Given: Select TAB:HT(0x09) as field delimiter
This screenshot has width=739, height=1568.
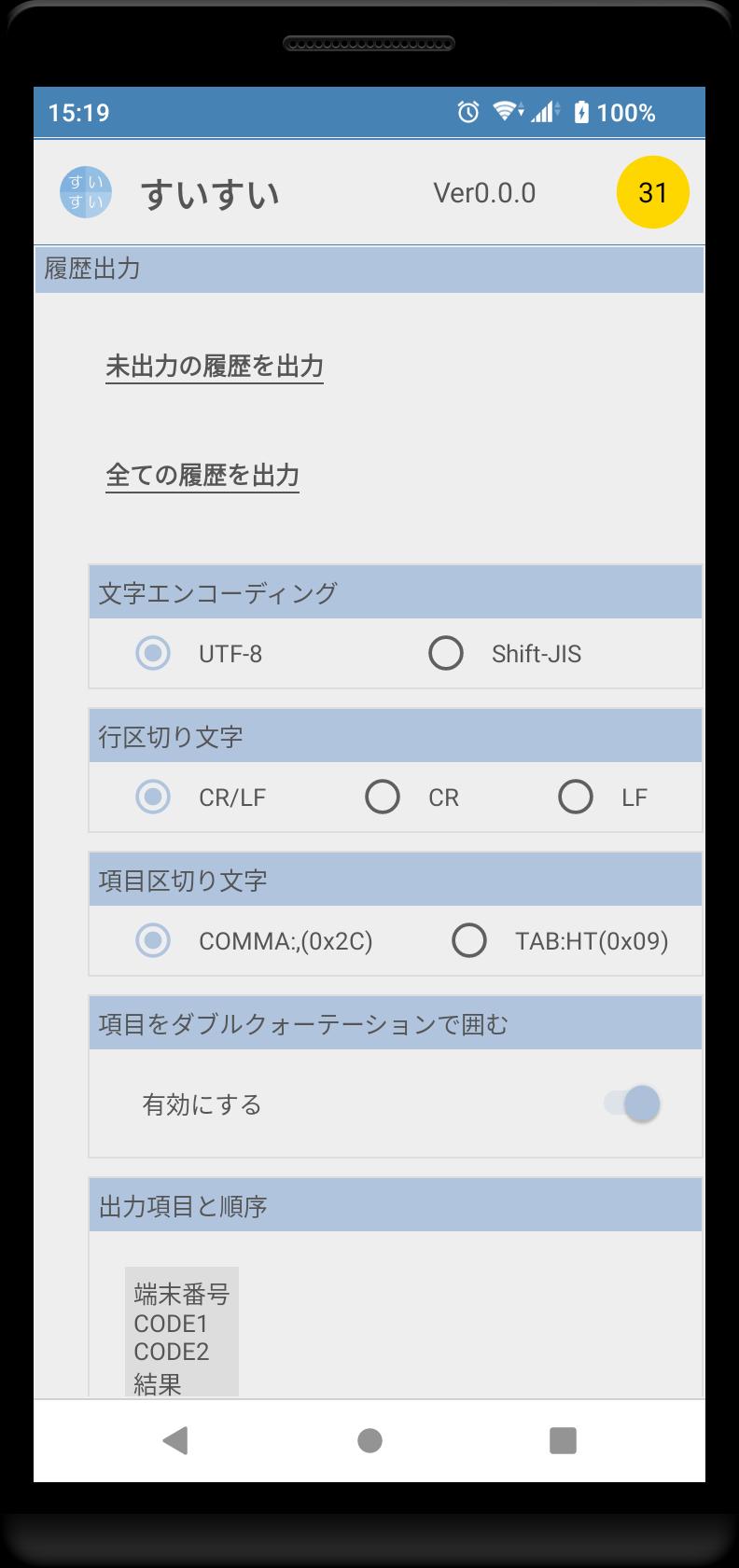Looking at the screenshot, I should tap(469, 940).
